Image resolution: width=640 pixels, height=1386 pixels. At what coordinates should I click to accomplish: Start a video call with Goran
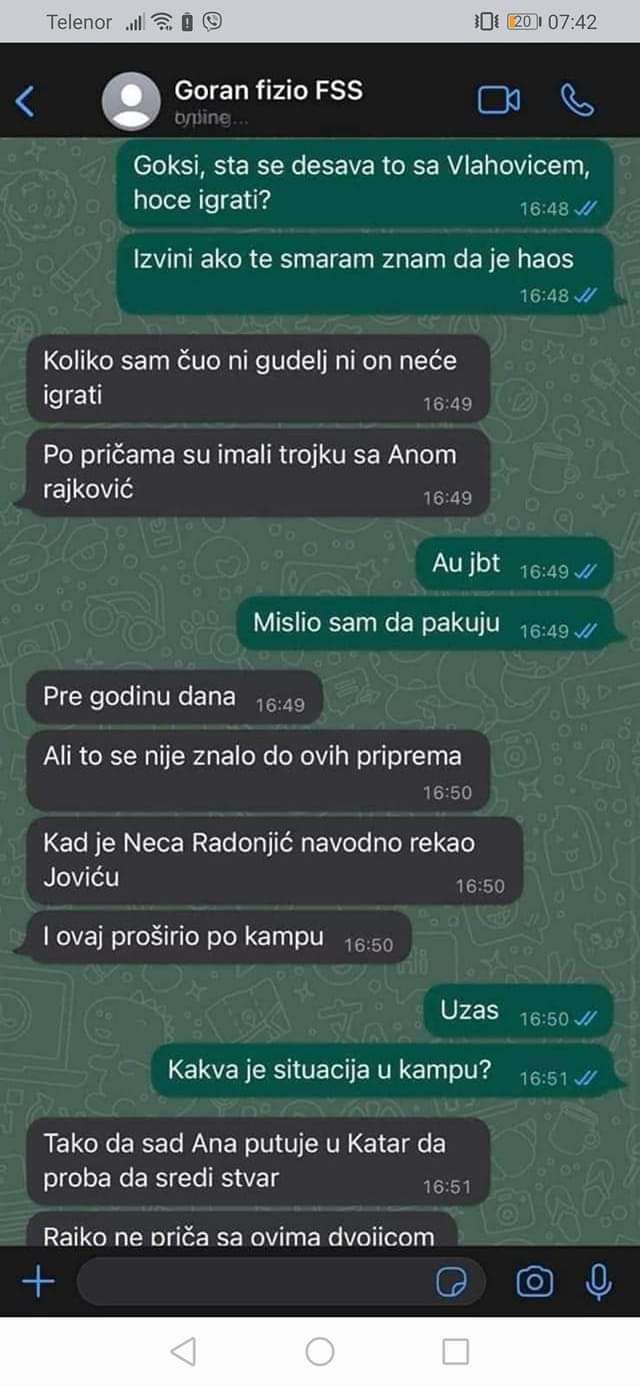[499, 100]
